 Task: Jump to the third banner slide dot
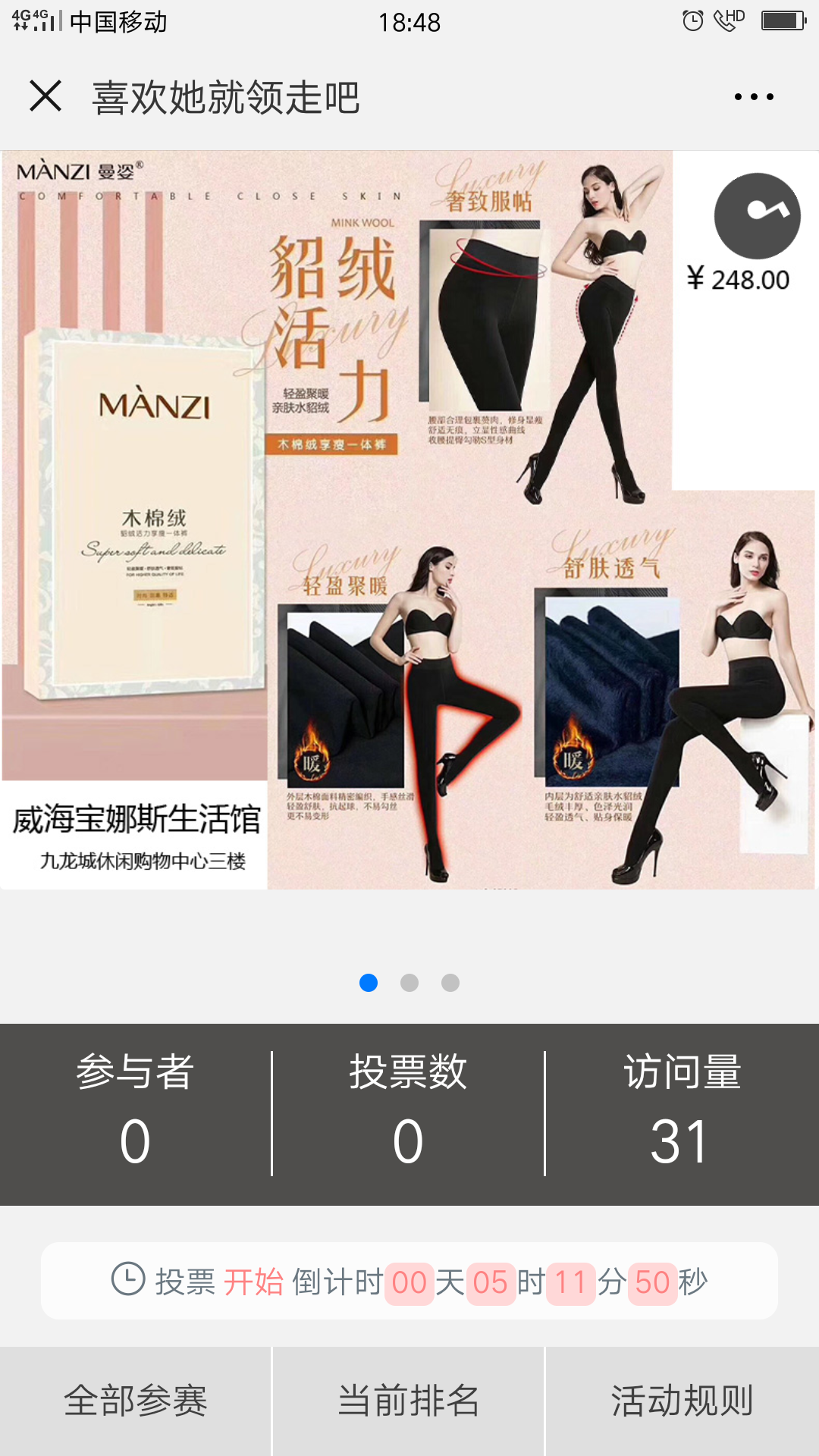(450, 983)
